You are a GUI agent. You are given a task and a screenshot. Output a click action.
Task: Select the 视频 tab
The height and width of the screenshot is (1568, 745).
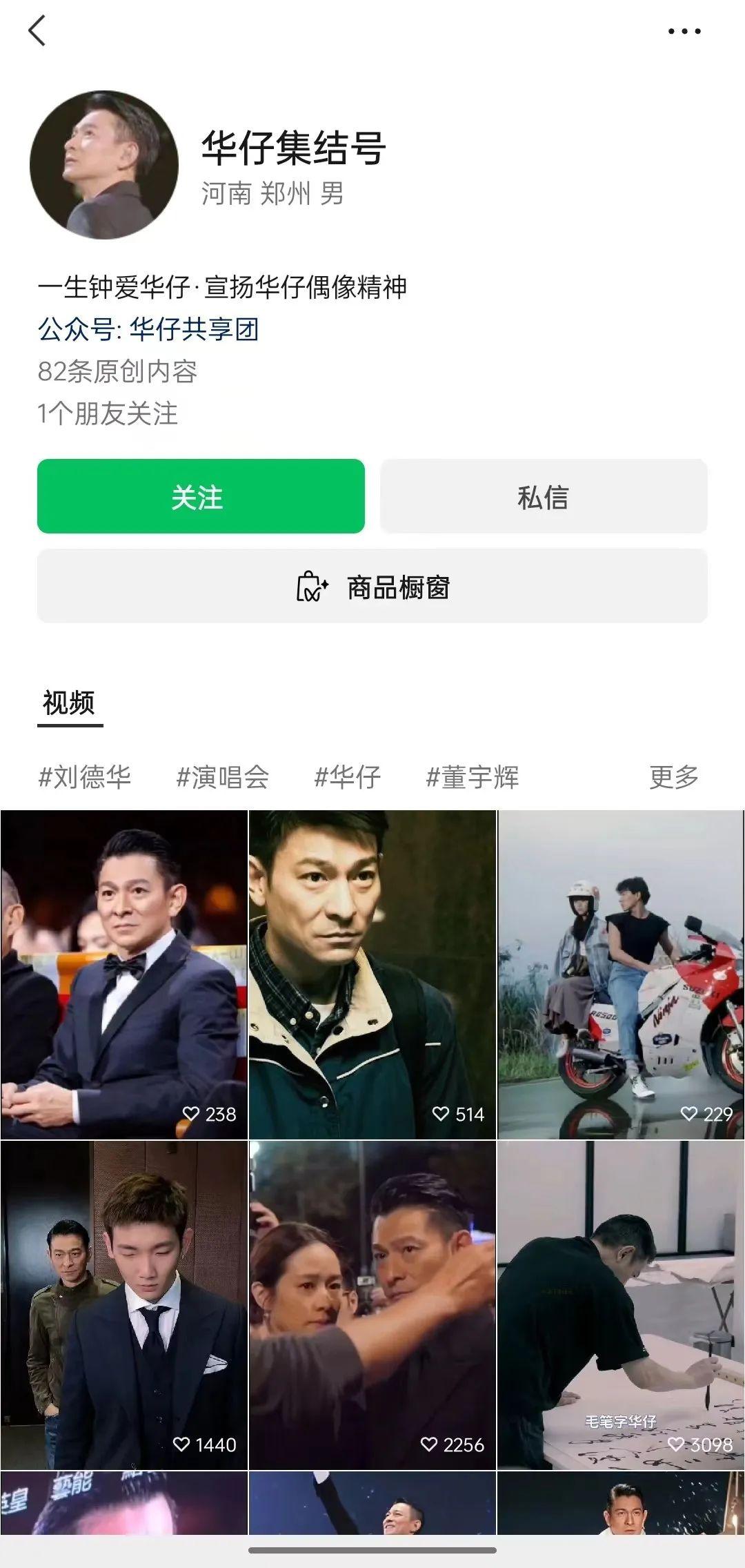(69, 703)
